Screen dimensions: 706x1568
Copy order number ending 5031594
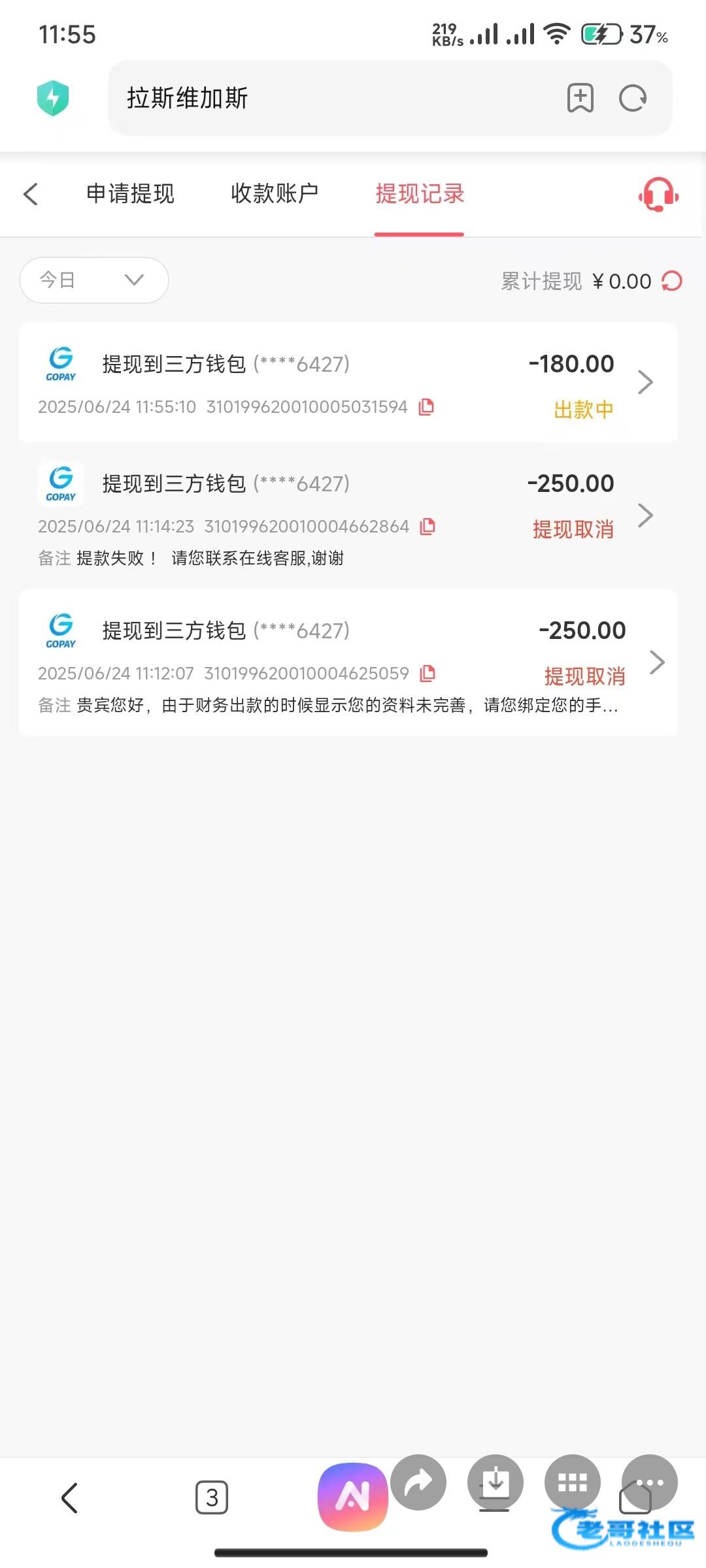(426, 406)
